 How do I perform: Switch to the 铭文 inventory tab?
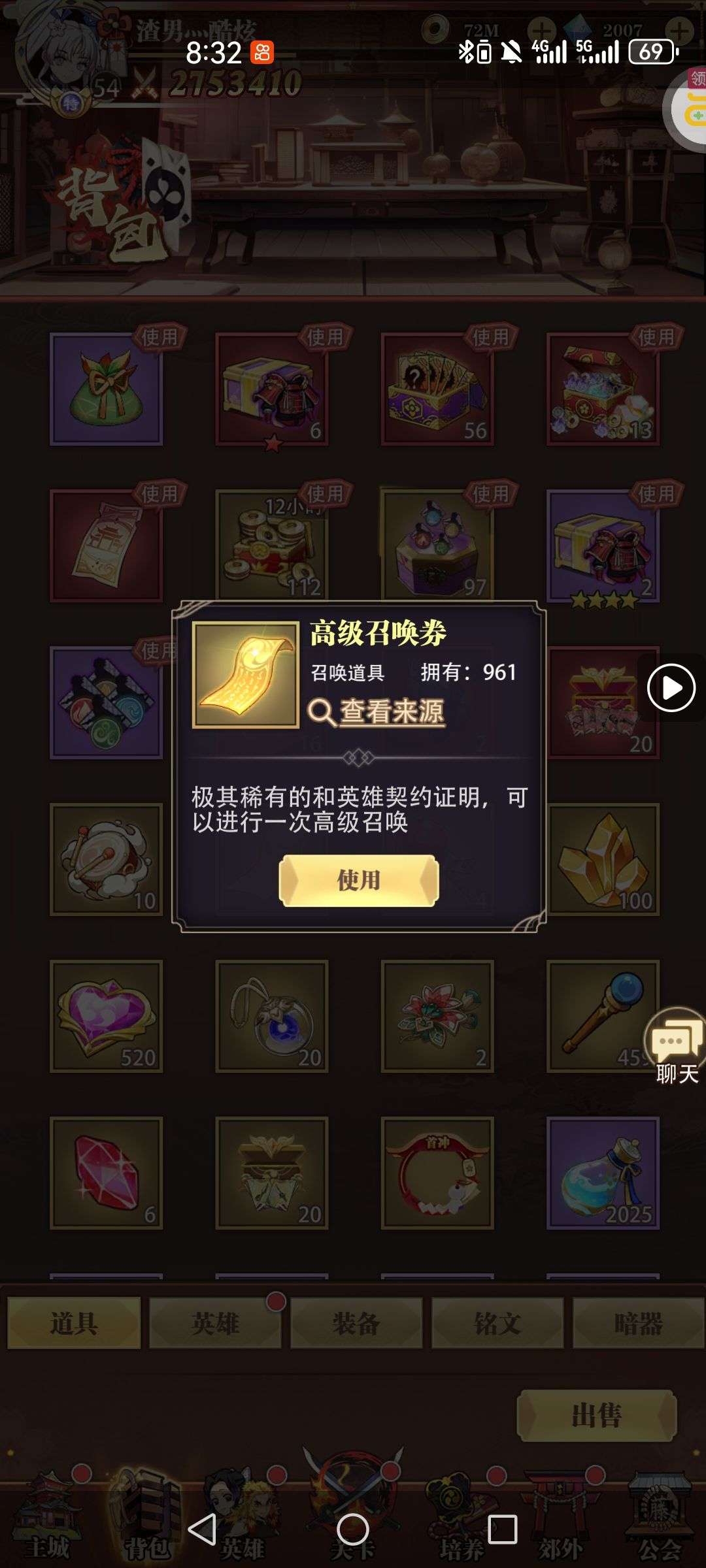(x=497, y=1323)
